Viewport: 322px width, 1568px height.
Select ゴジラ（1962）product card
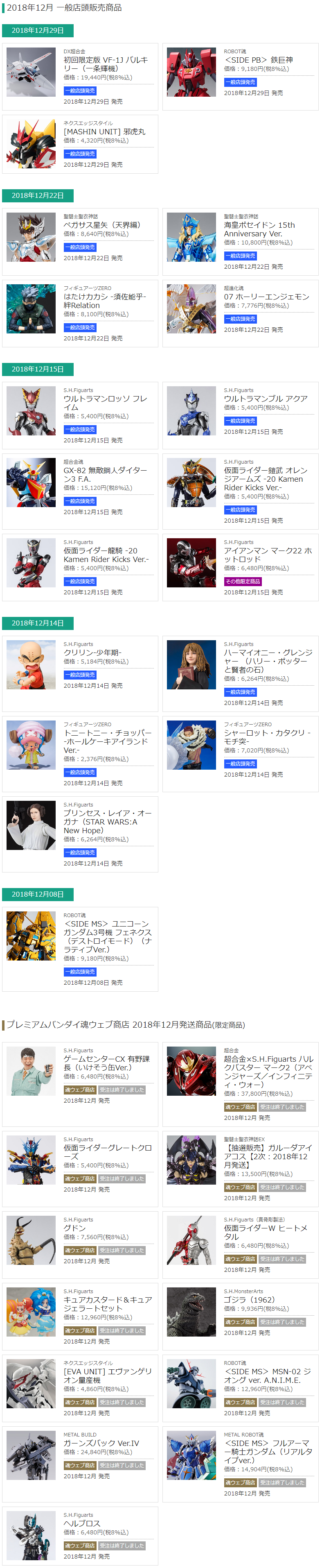pos(249,1300)
